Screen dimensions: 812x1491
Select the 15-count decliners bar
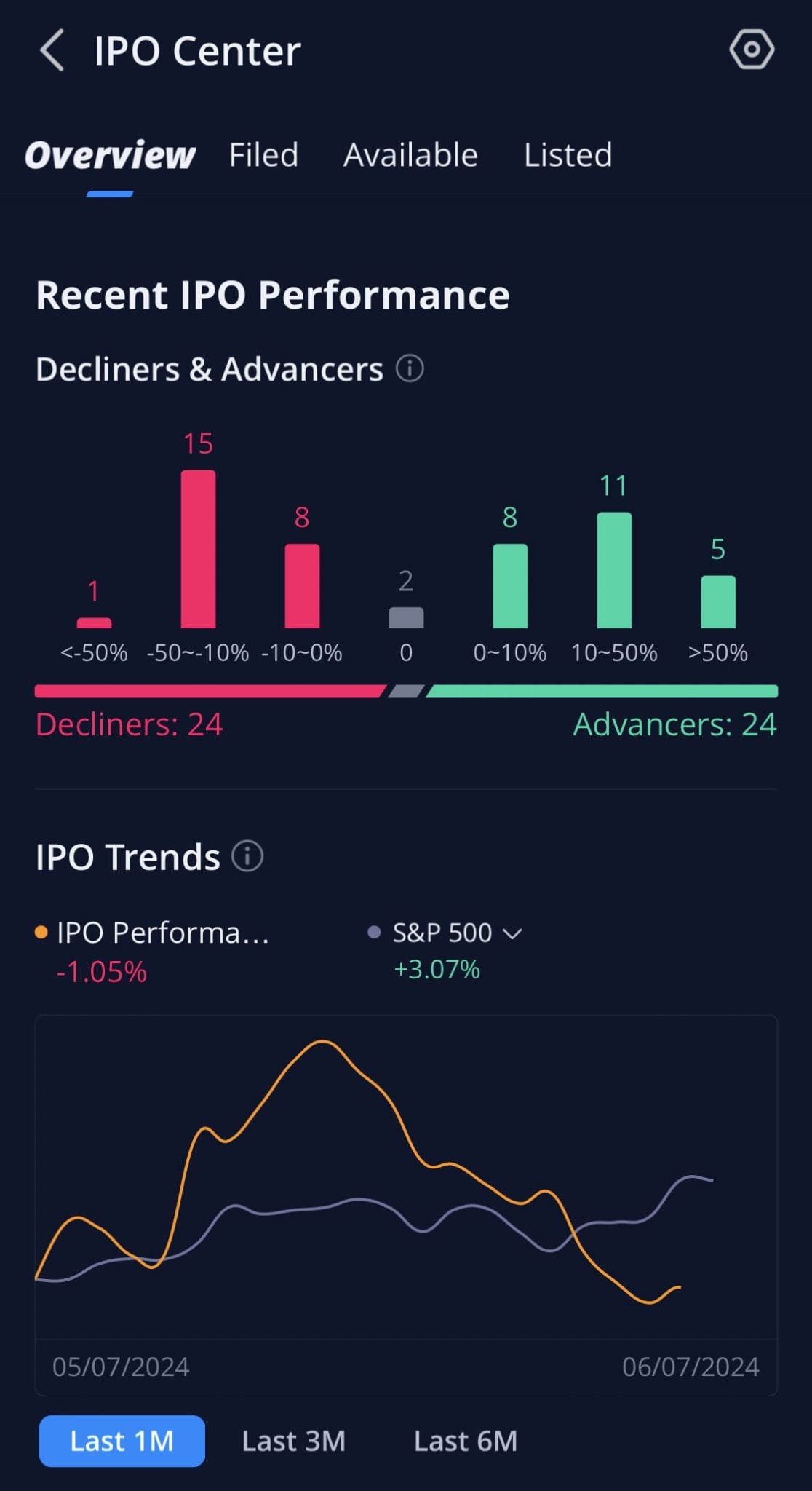[199, 550]
